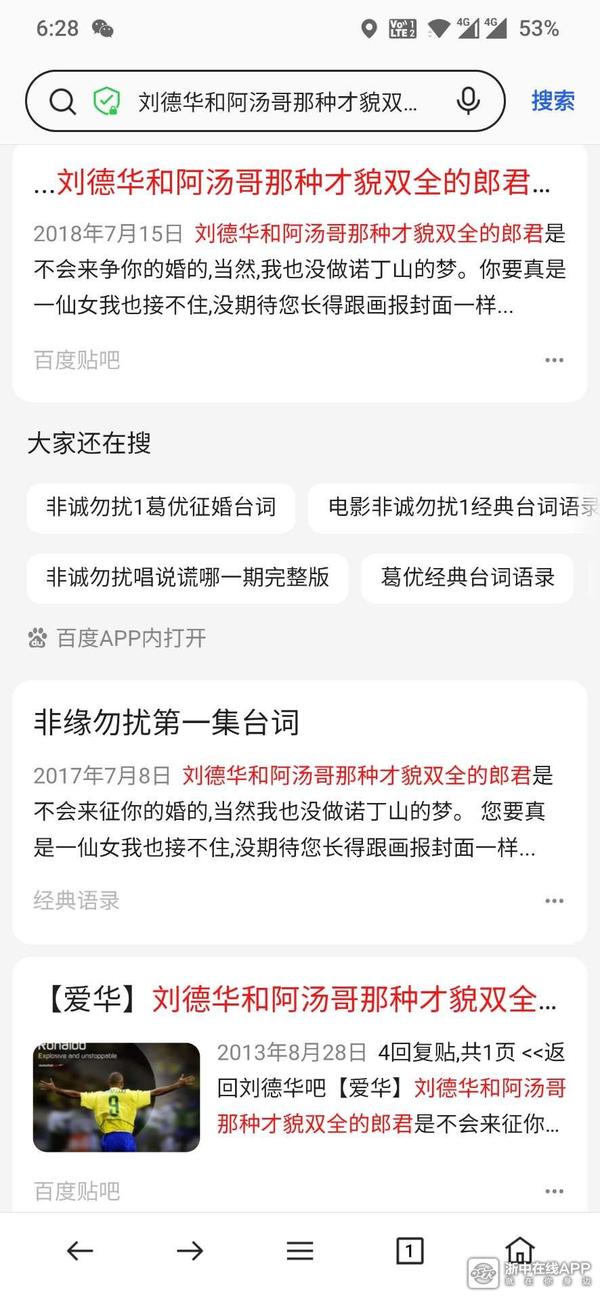This screenshot has height=1300, width=600.
Task: Tap the 搜索 search button
Action: click(552, 101)
